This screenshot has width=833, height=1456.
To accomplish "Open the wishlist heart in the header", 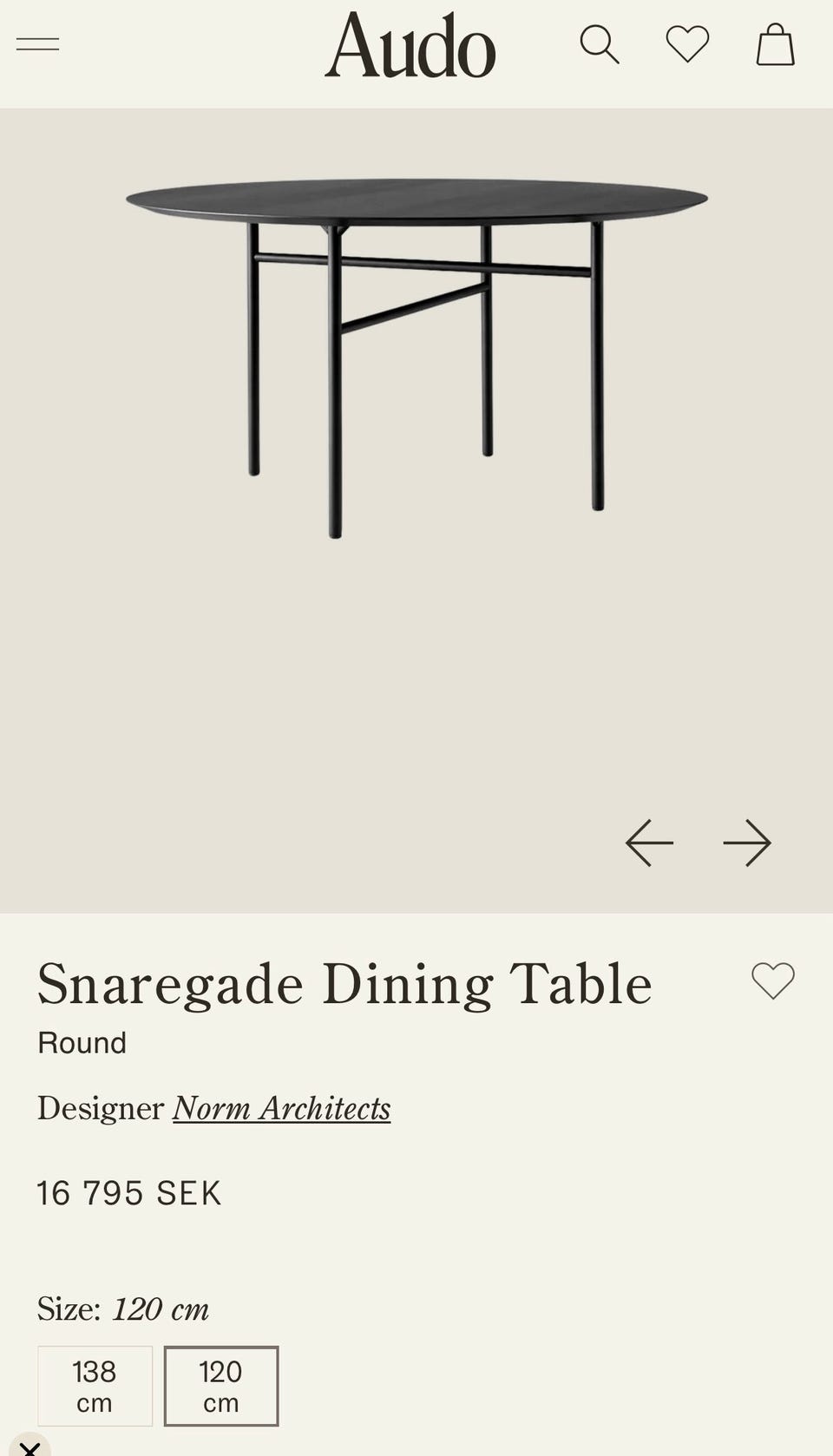I will coord(687,44).
